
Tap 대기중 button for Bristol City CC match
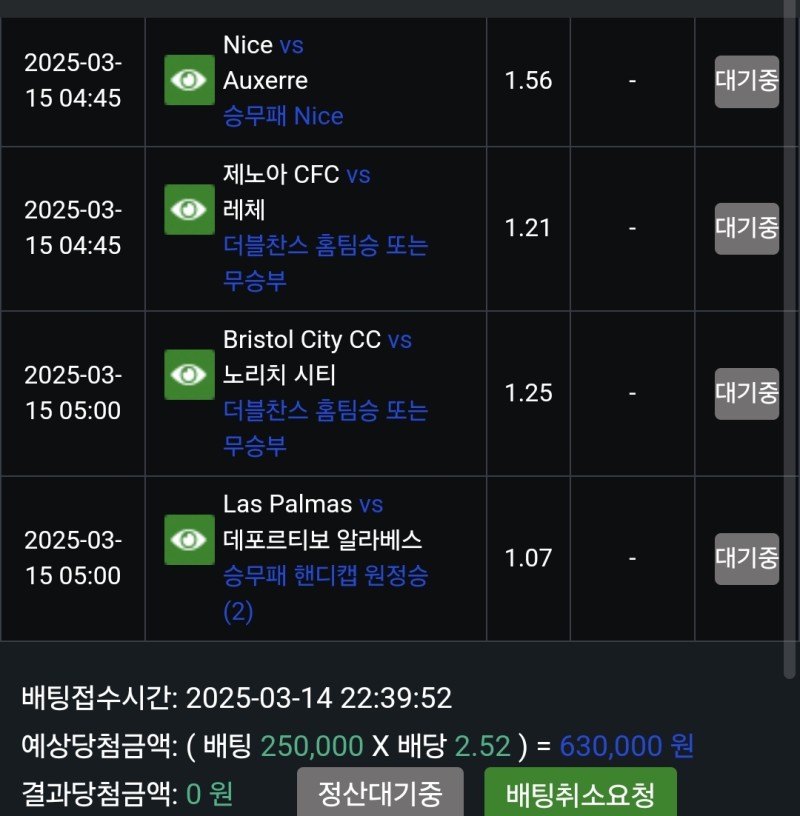(746, 393)
